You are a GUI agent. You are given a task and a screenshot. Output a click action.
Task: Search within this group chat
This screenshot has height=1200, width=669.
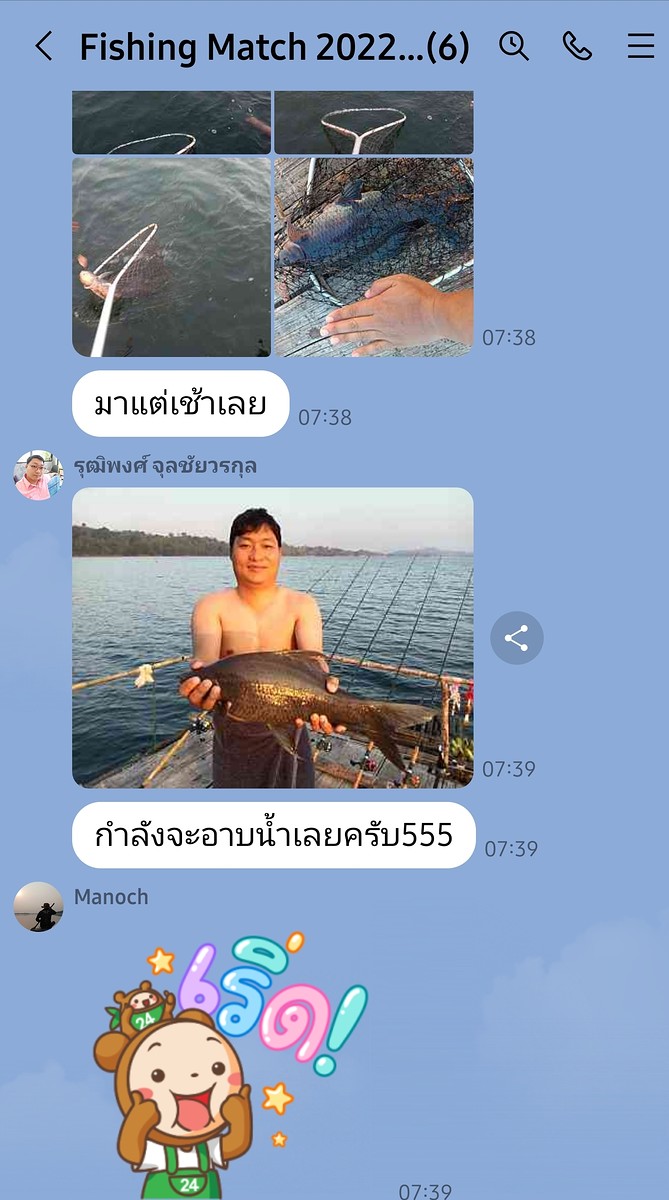click(x=514, y=46)
